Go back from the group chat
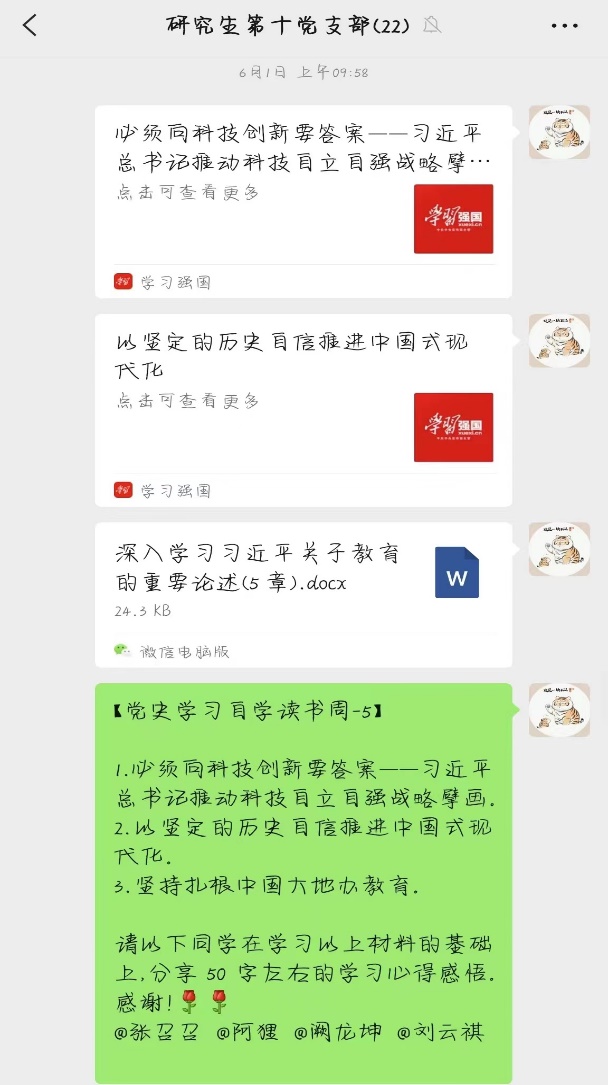 (30, 26)
